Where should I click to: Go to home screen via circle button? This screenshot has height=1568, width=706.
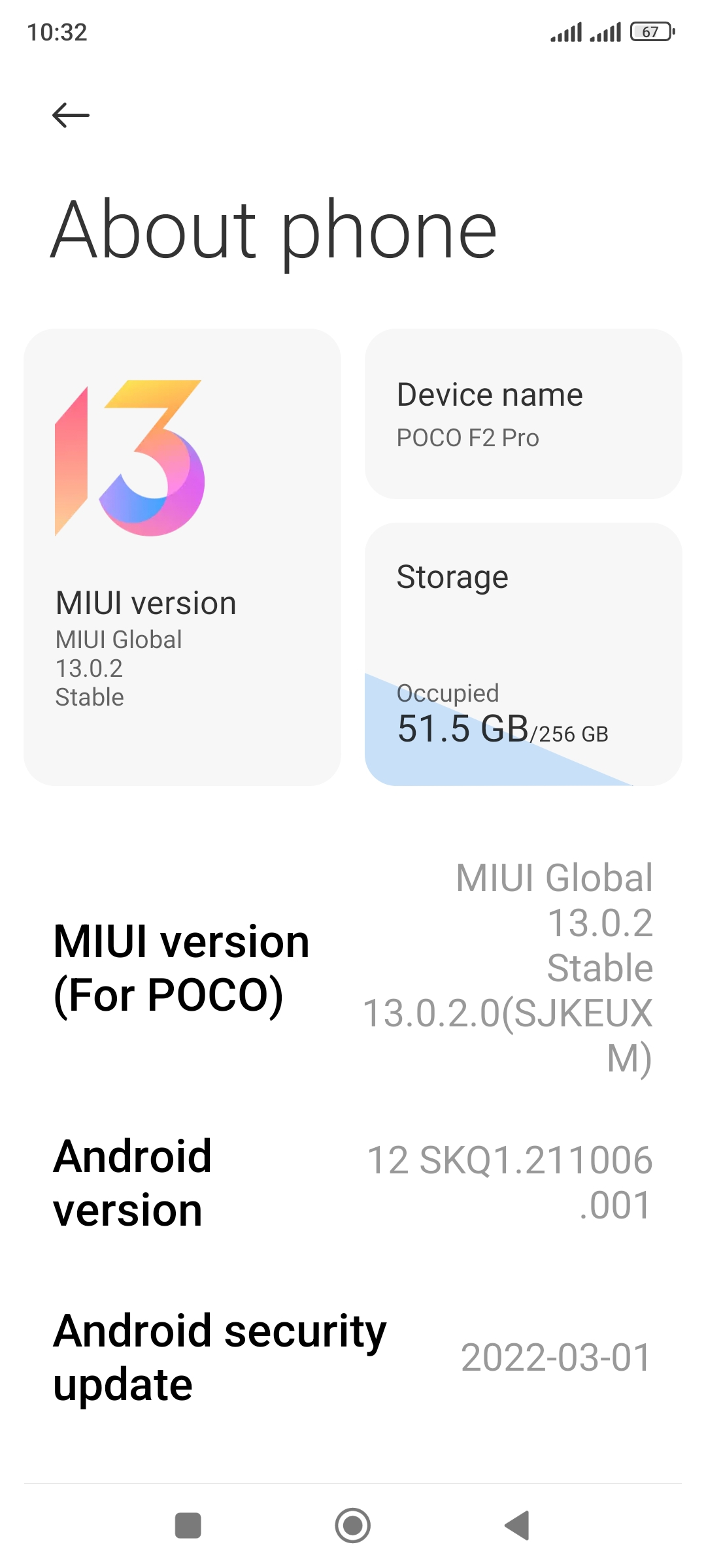tap(353, 1526)
